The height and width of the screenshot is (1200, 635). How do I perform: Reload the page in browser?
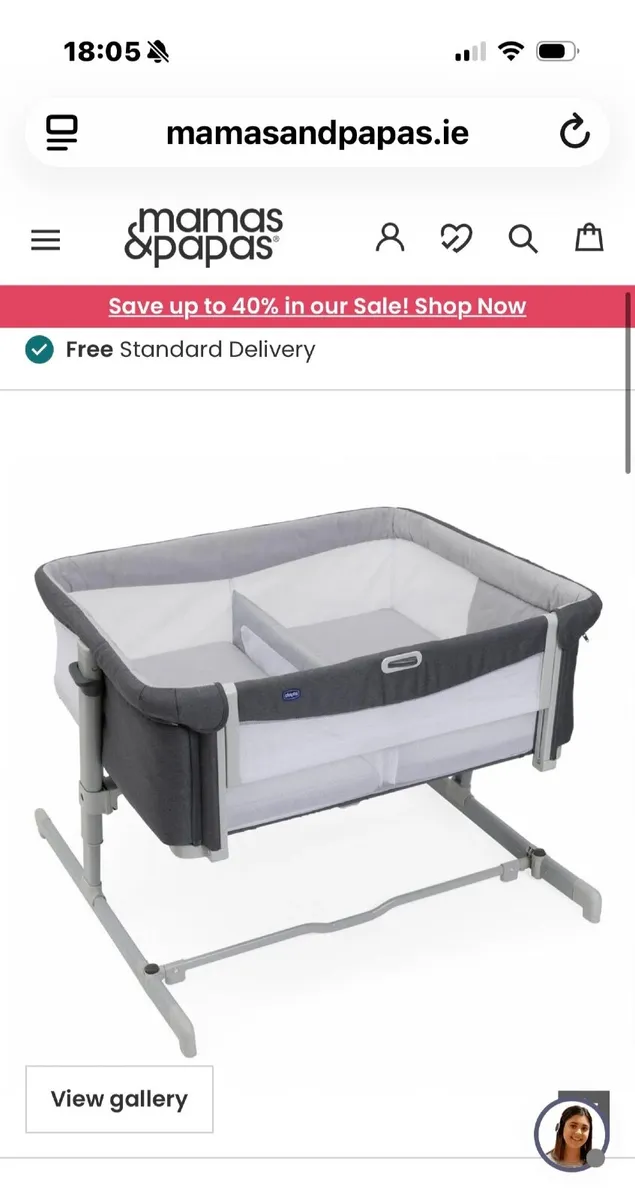(x=574, y=132)
